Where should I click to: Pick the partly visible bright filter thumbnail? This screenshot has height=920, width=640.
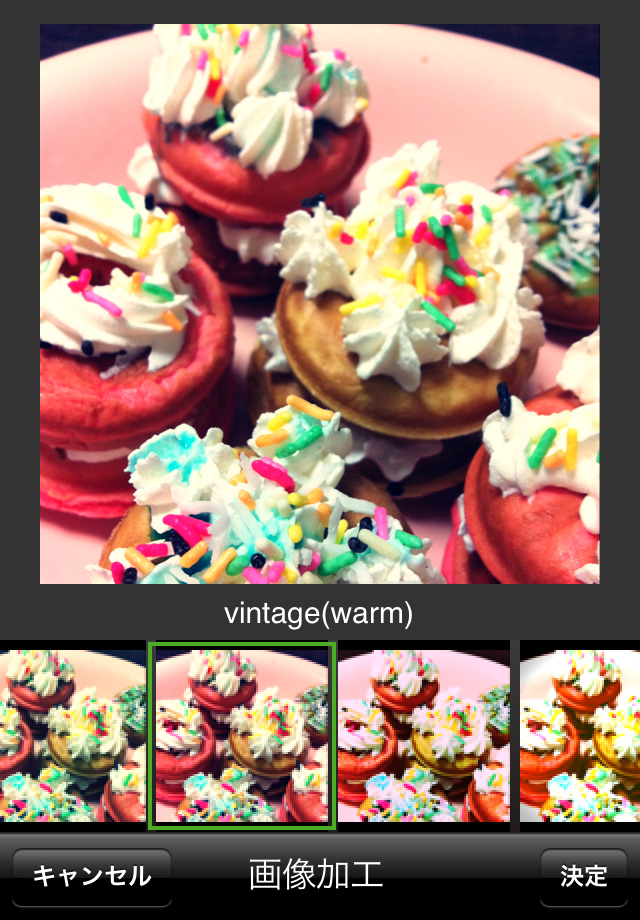coord(580,736)
